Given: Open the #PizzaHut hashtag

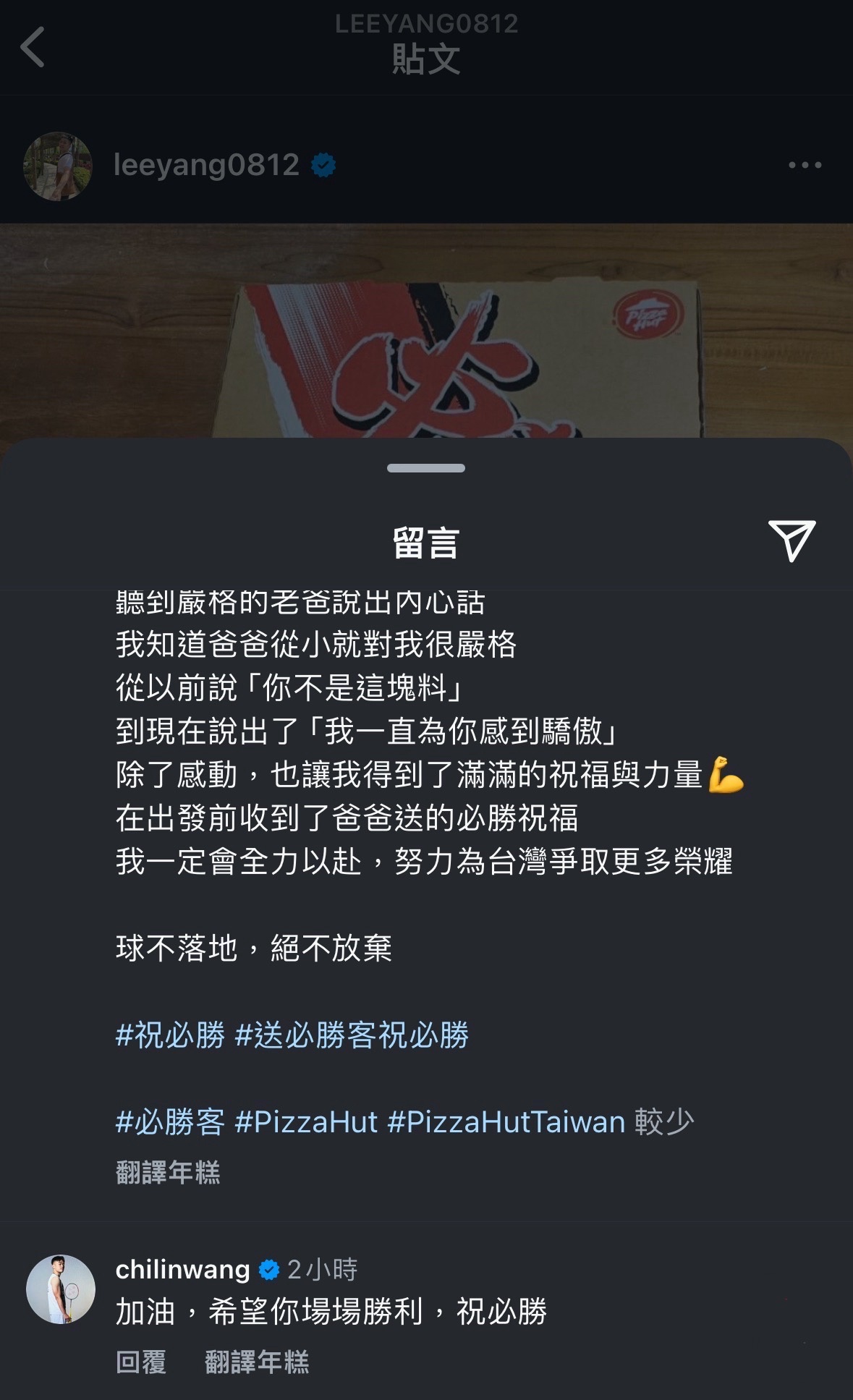Looking at the screenshot, I should tap(306, 1121).
